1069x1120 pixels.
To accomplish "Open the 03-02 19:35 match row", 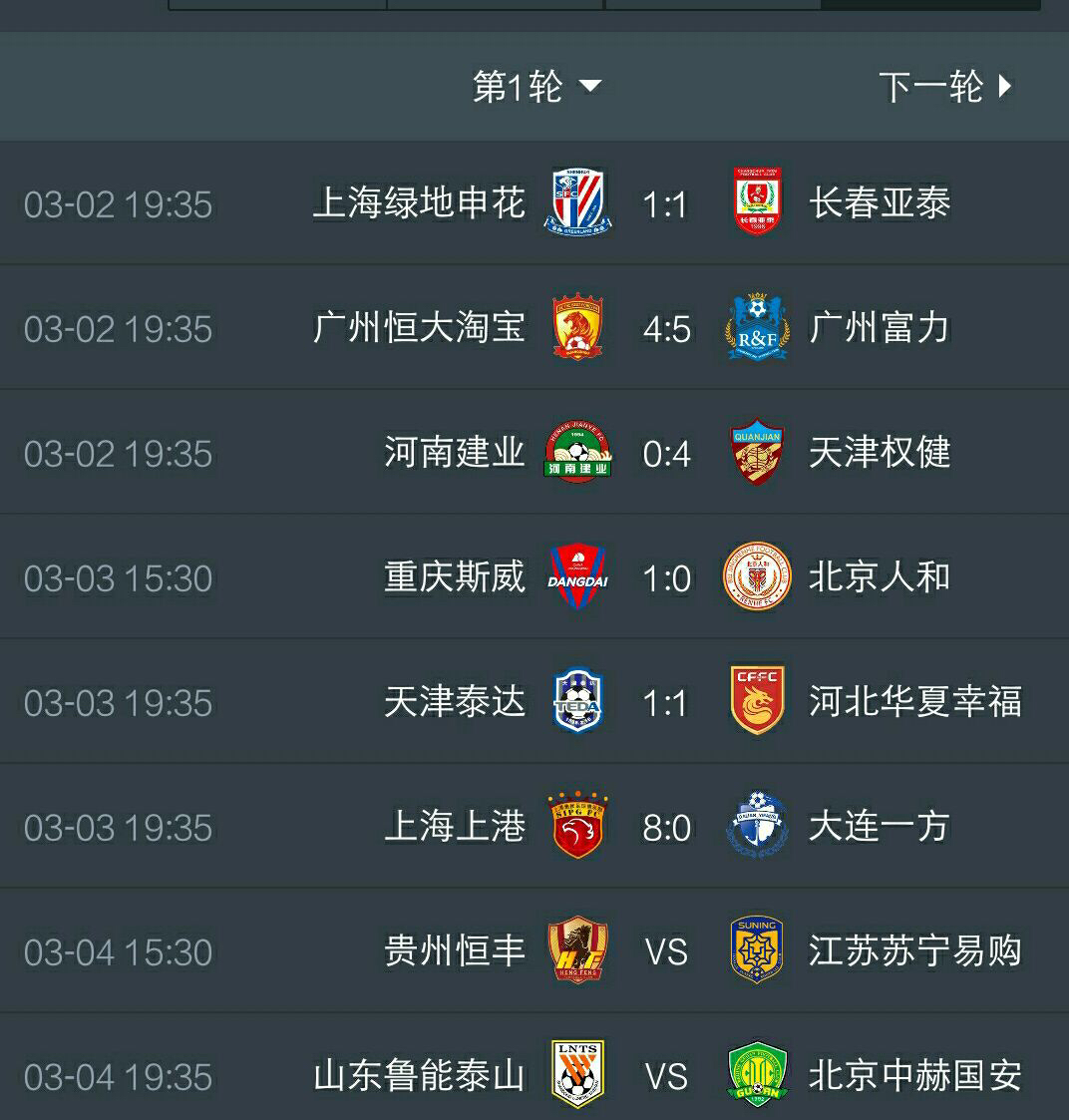I will pos(116,202).
